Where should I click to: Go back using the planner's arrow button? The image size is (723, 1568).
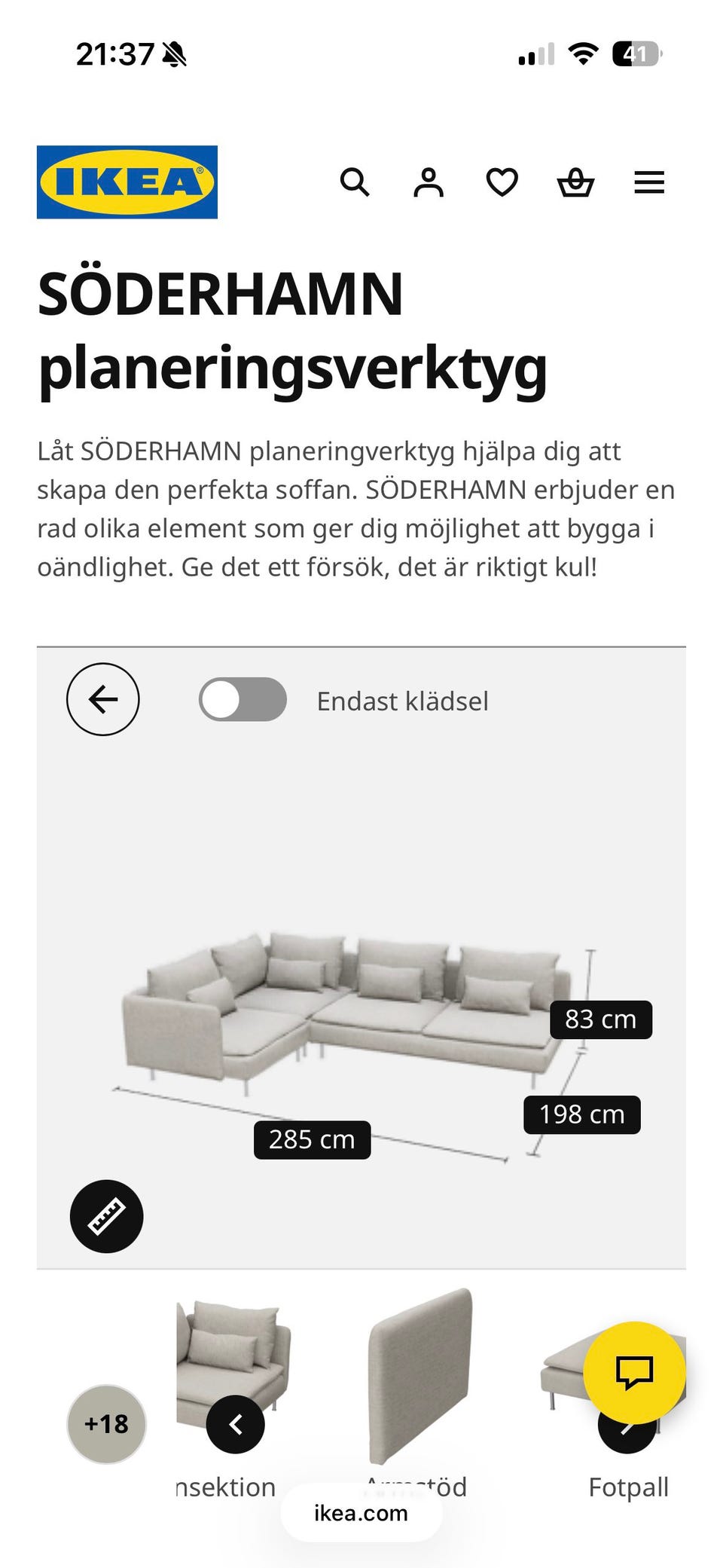pos(104,699)
